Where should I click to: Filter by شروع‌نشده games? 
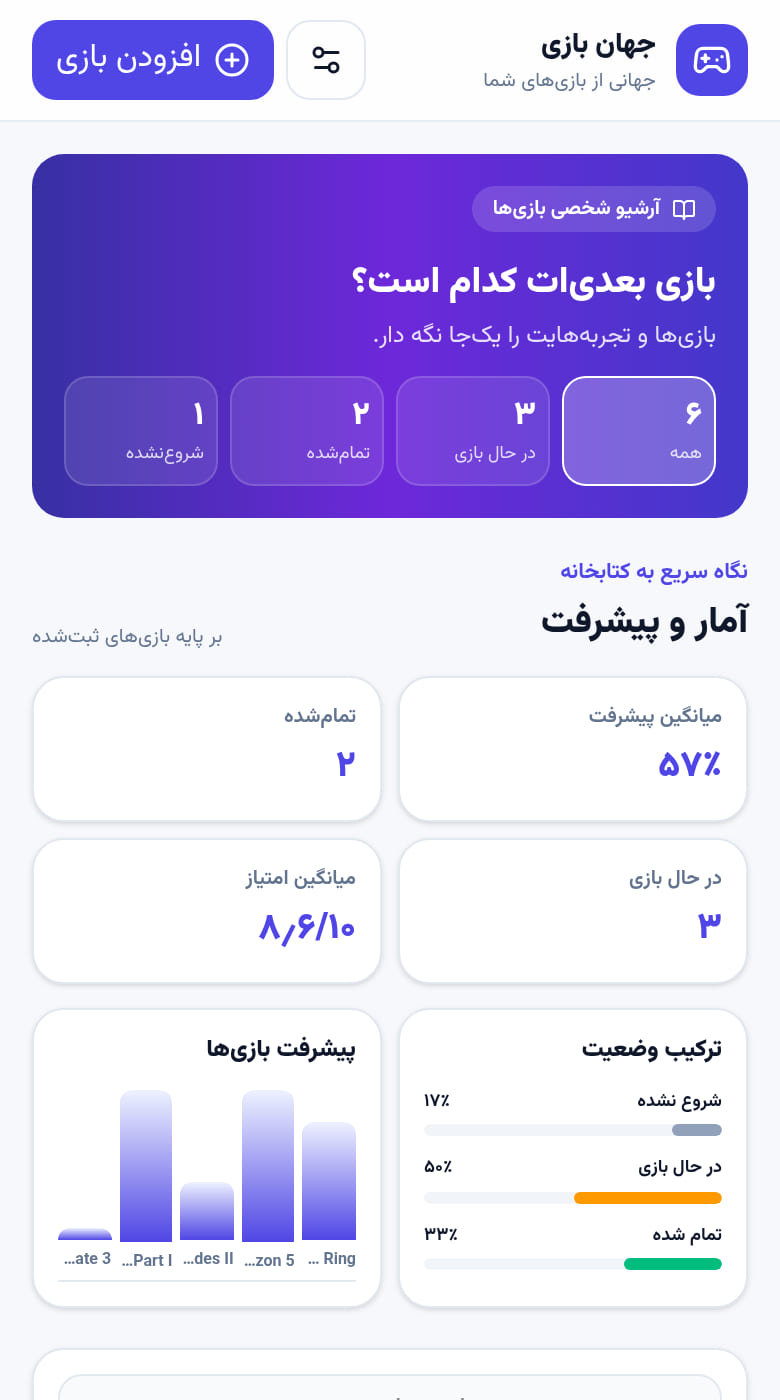pyautogui.click(x=141, y=431)
